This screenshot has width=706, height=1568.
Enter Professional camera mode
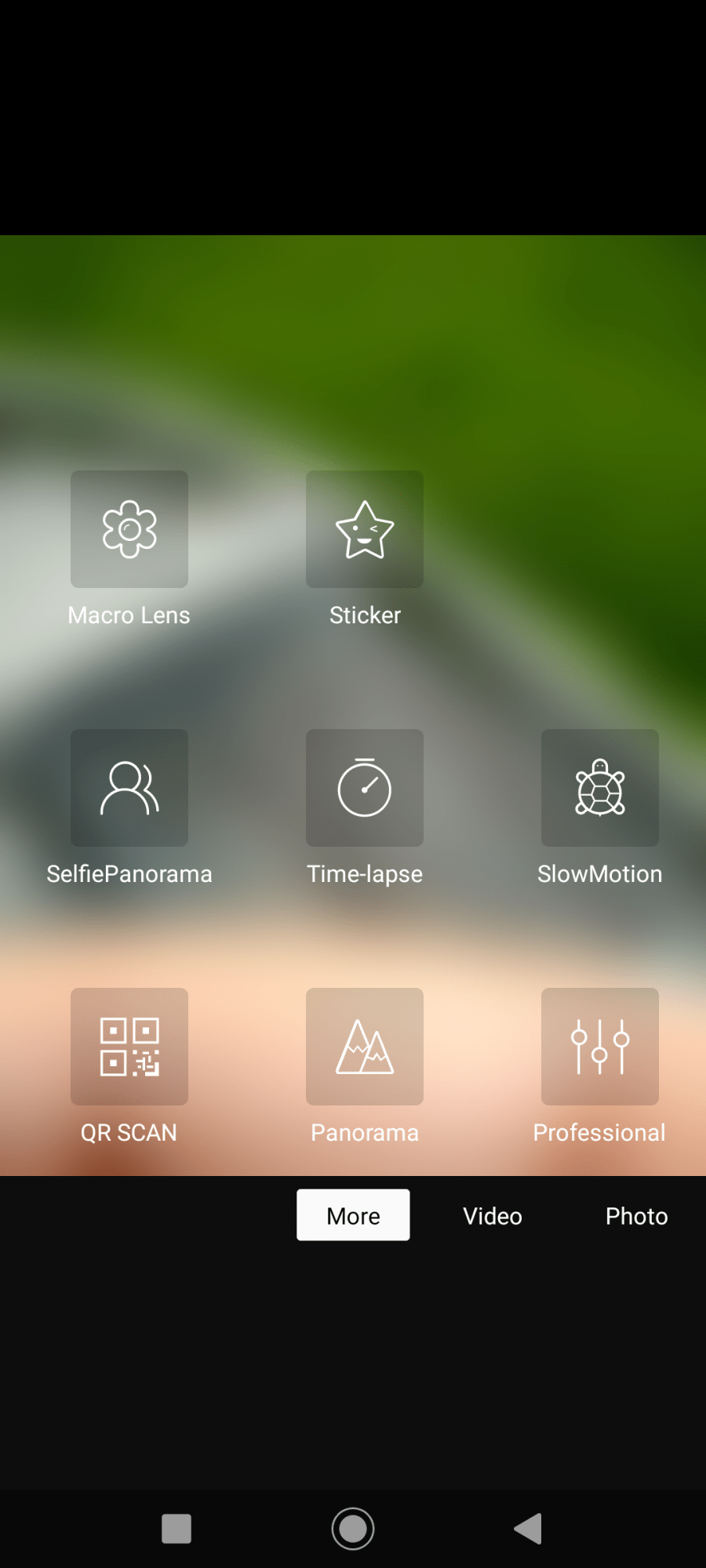[600, 1047]
